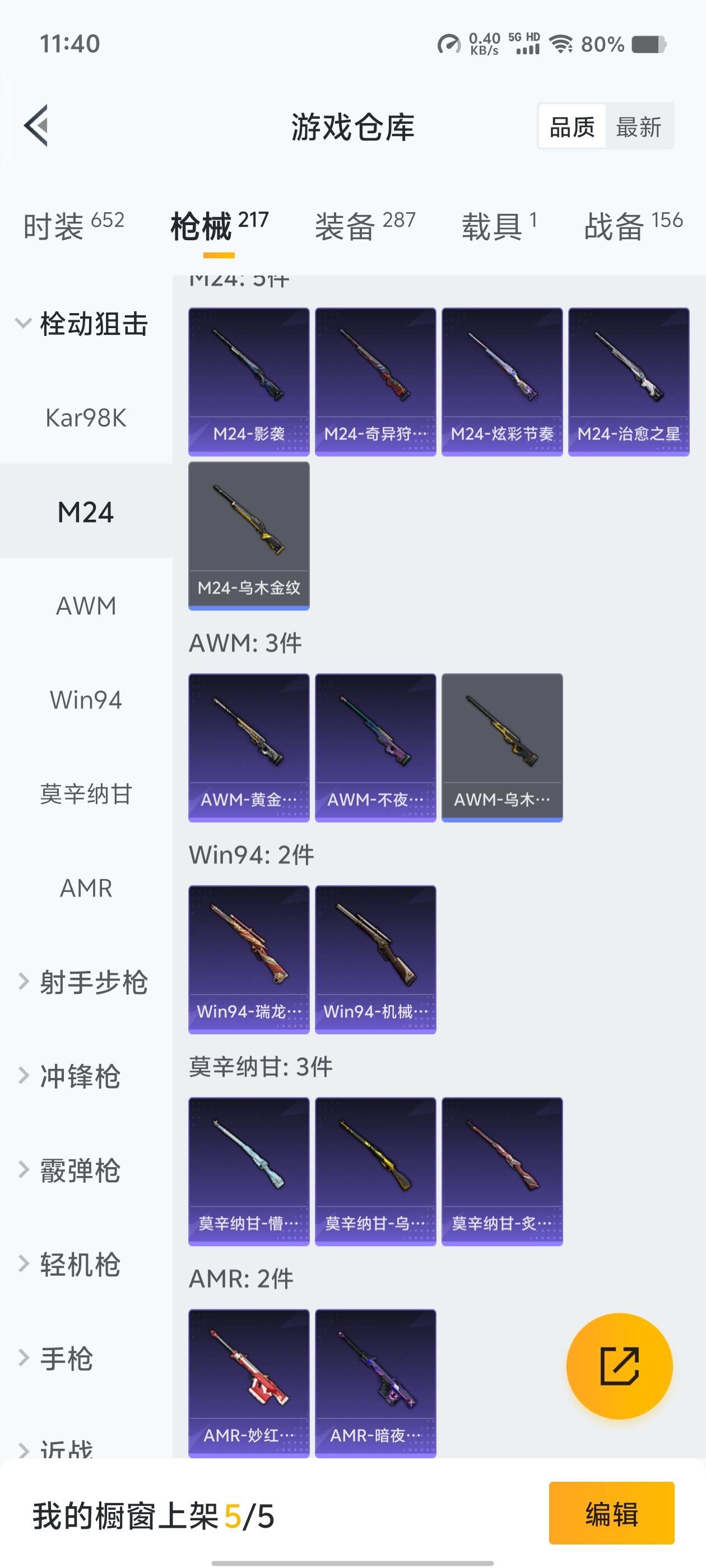Select the AWM-乌木 skin
Image resolution: width=706 pixels, height=1568 pixels.
[501, 746]
